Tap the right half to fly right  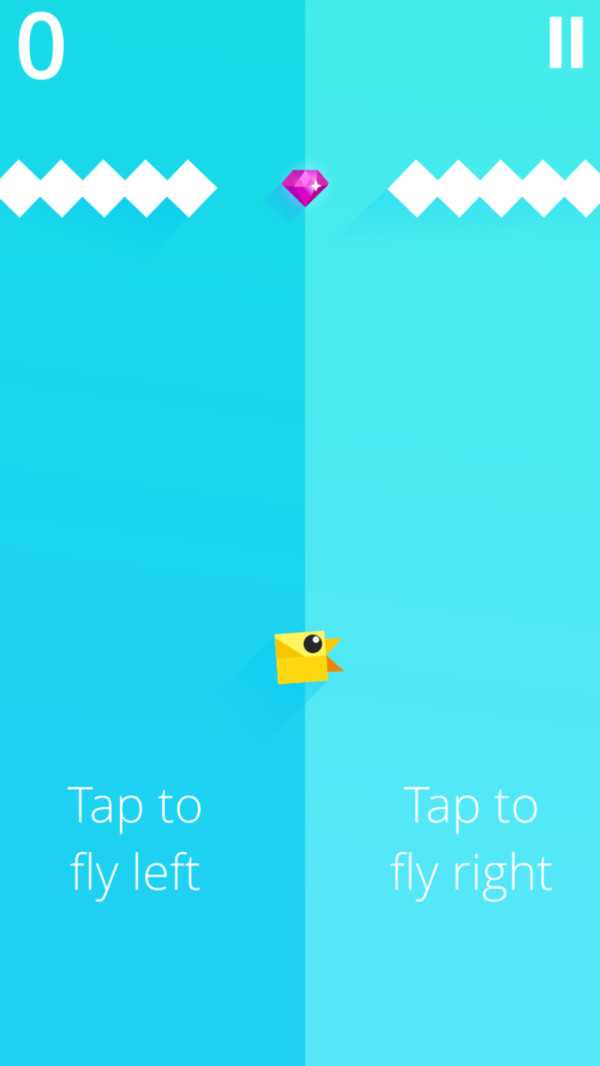(470, 838)
